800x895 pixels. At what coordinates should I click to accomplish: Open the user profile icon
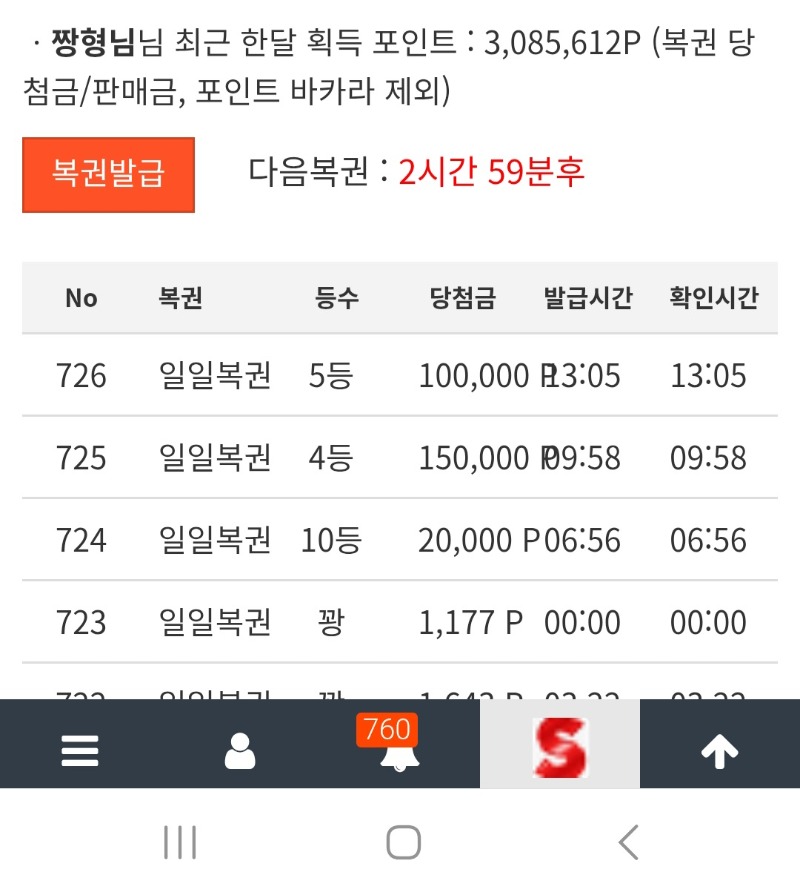coord(240,751)
